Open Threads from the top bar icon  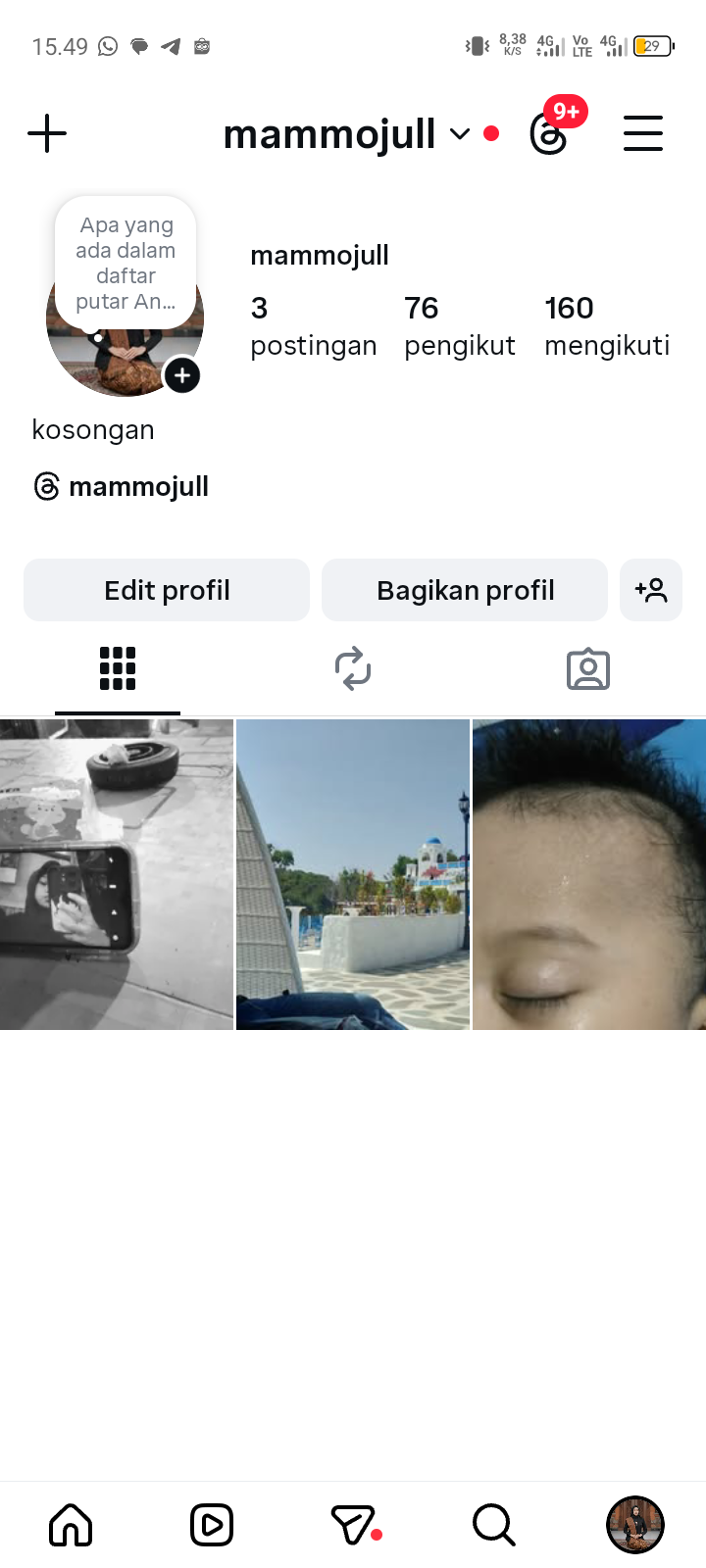(549, 134)
